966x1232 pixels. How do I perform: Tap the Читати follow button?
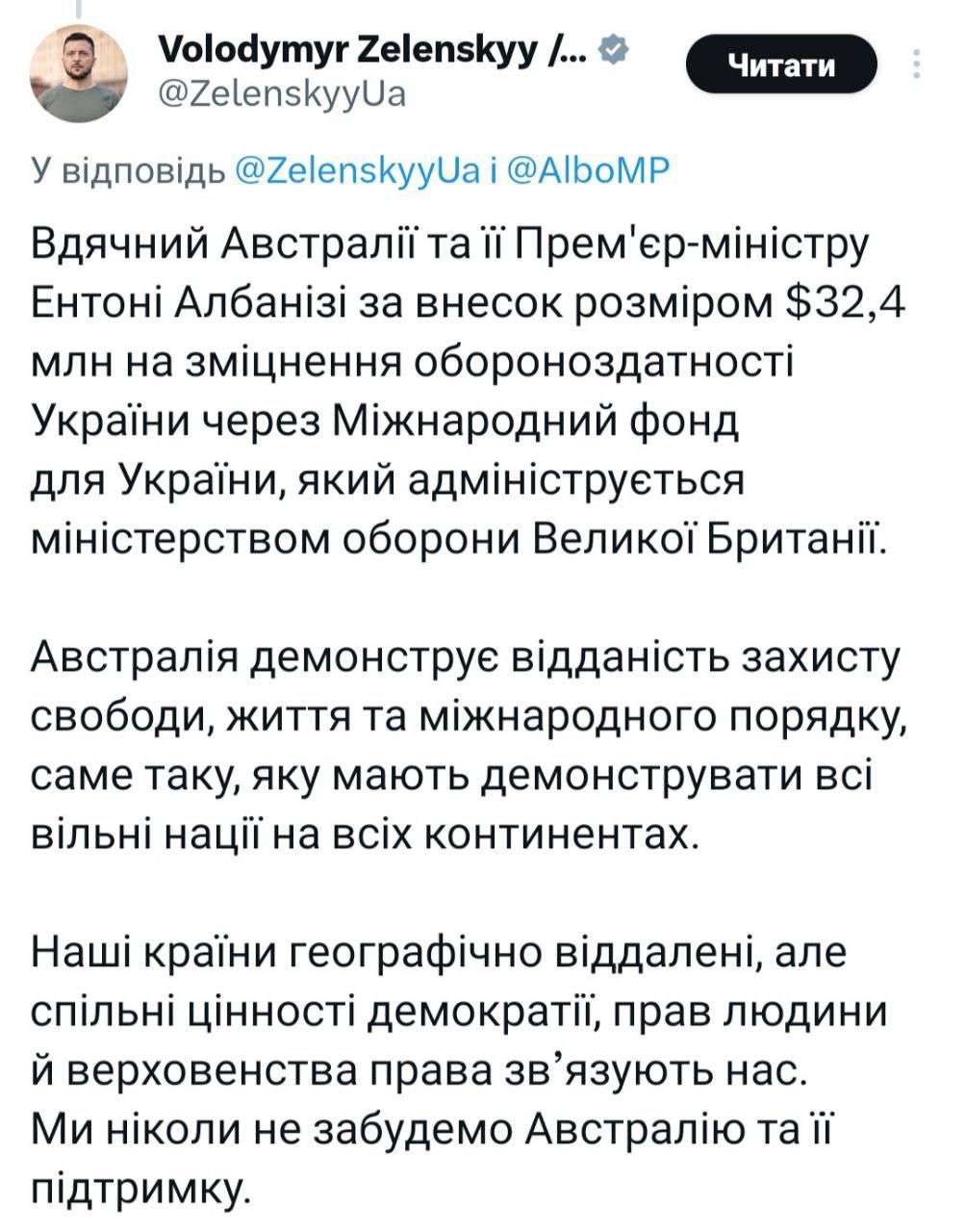tap(780, 65)
